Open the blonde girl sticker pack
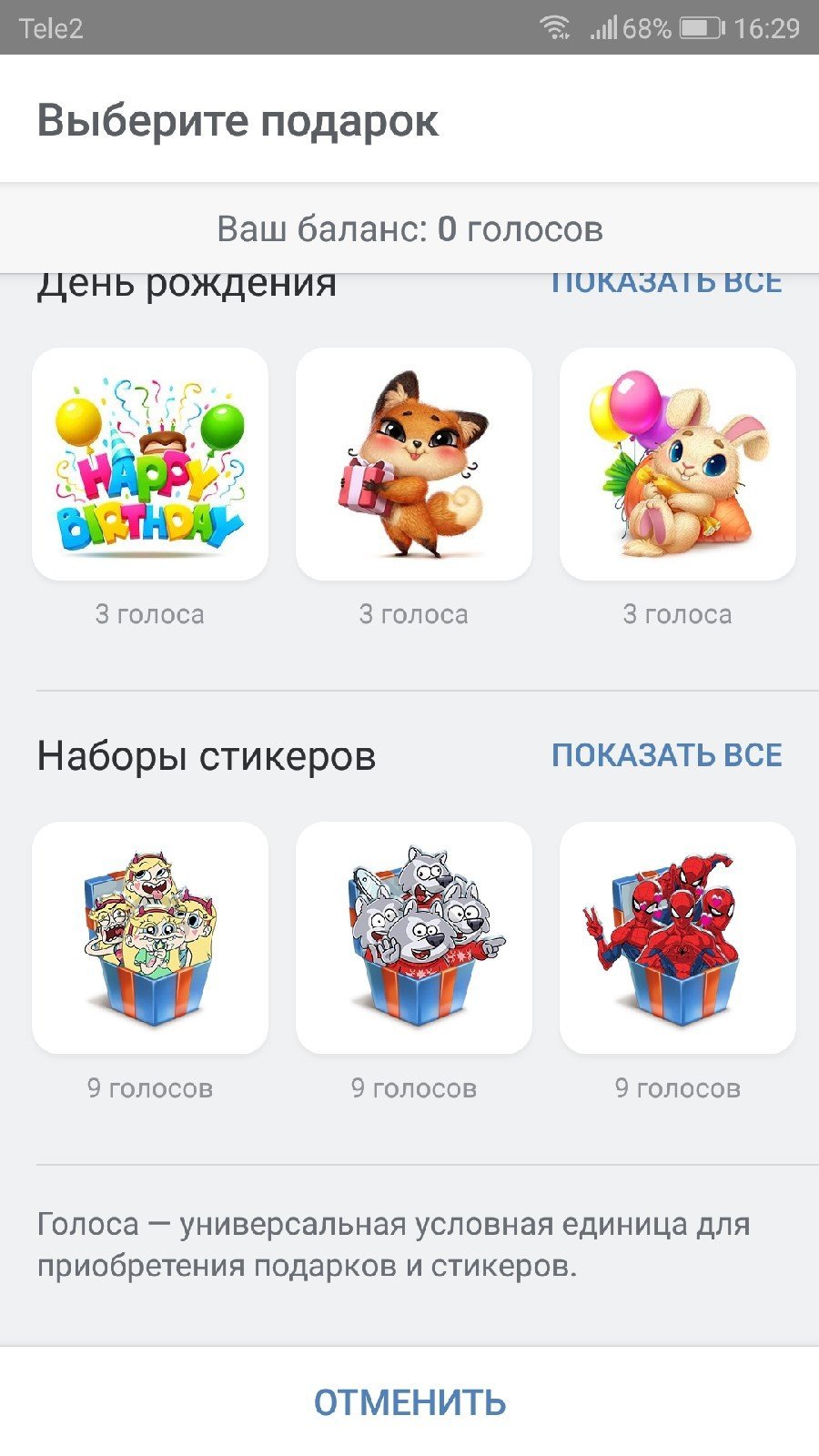The height and width of the screenshot is (1456, 819). click(x=150, y=937)
